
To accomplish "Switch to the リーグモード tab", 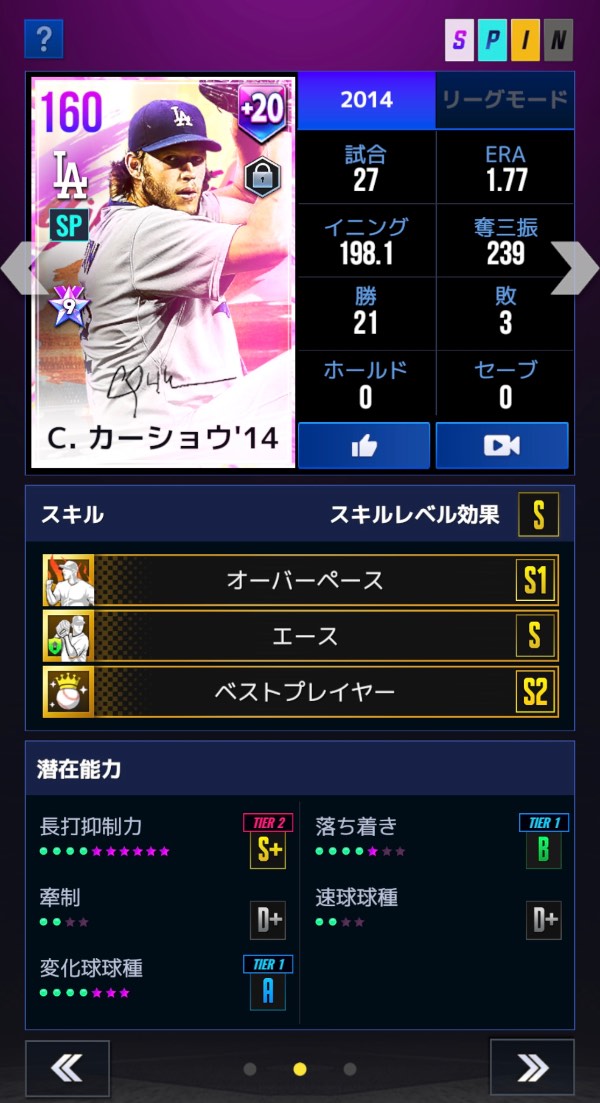I will click(504, 99).
